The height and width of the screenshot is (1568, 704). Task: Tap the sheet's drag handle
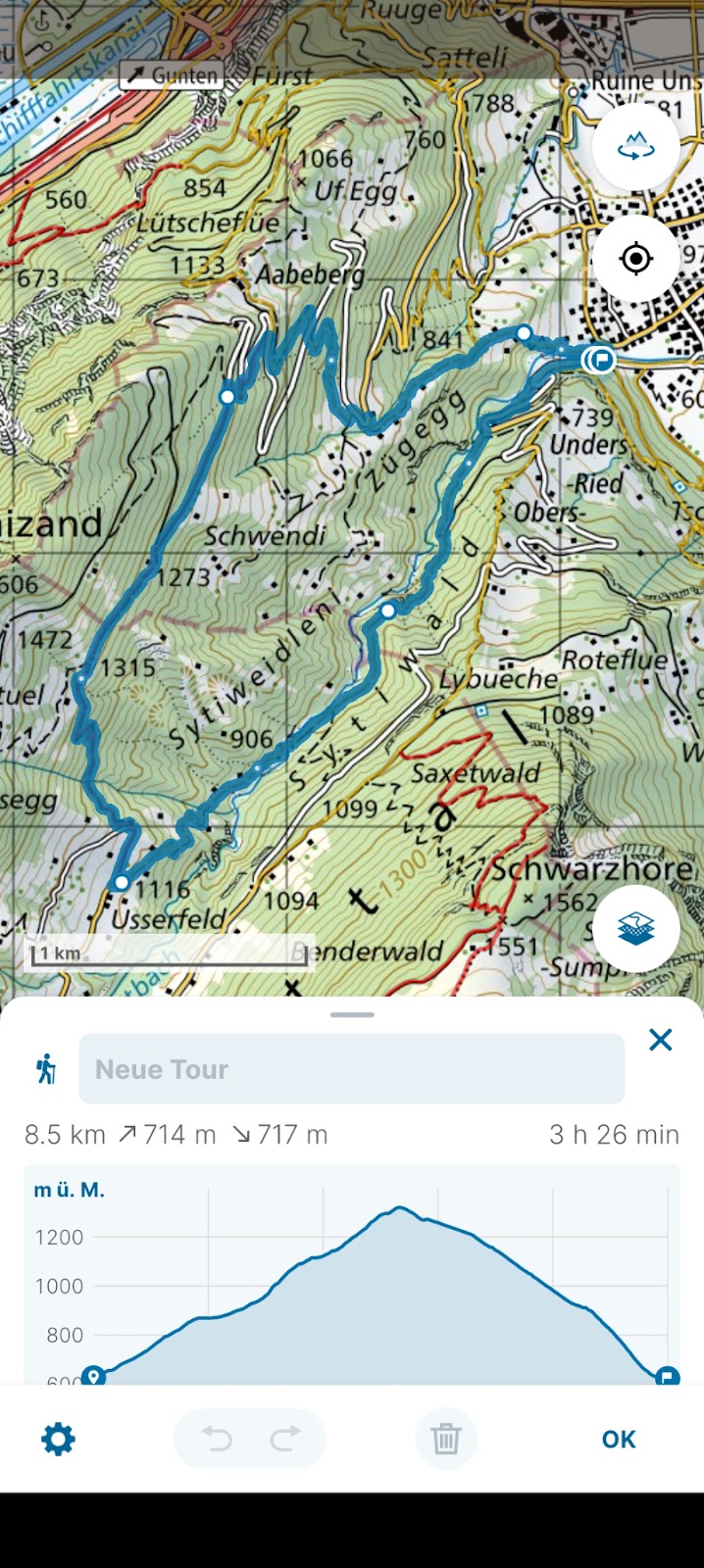tap(352, 1014)
